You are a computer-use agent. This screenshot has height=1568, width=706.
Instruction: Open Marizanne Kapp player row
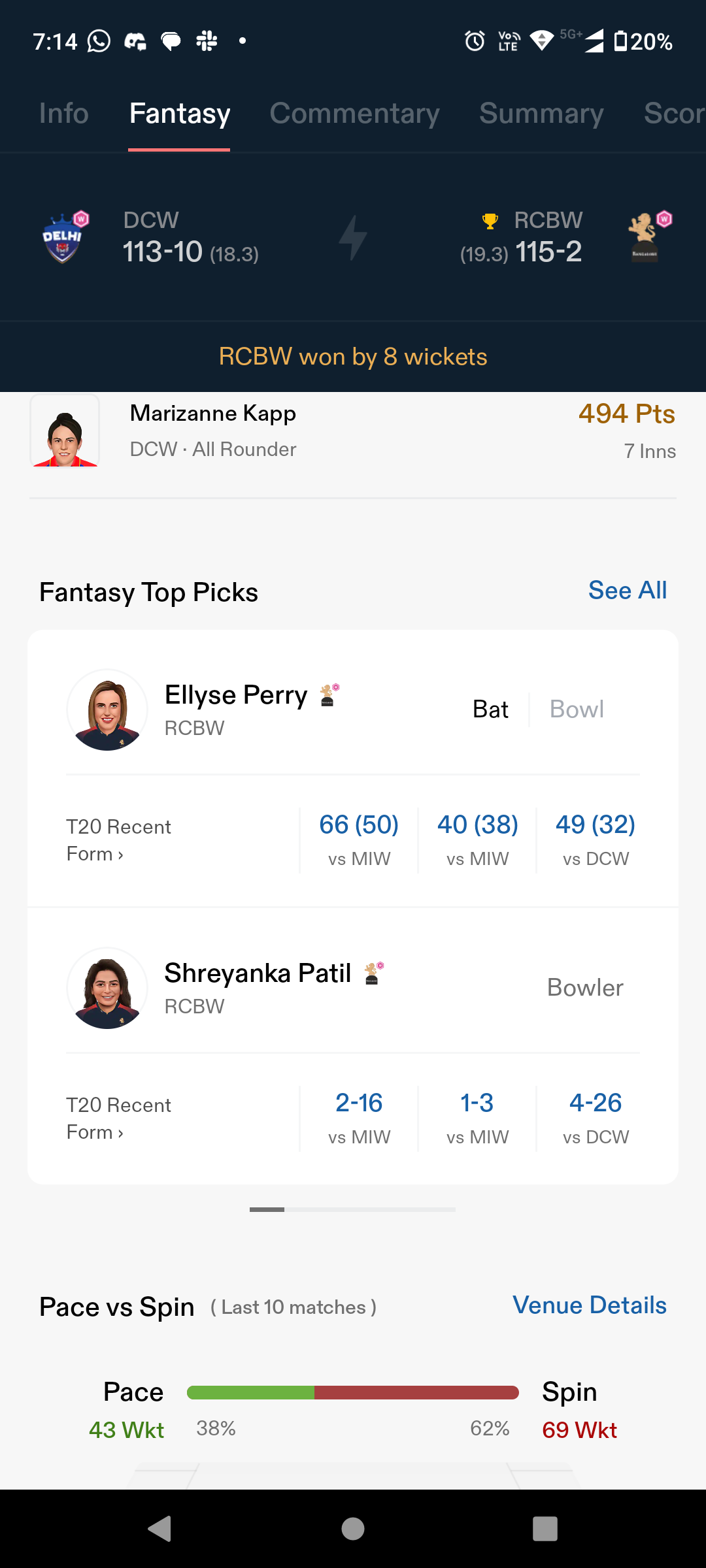coord(353,431)
